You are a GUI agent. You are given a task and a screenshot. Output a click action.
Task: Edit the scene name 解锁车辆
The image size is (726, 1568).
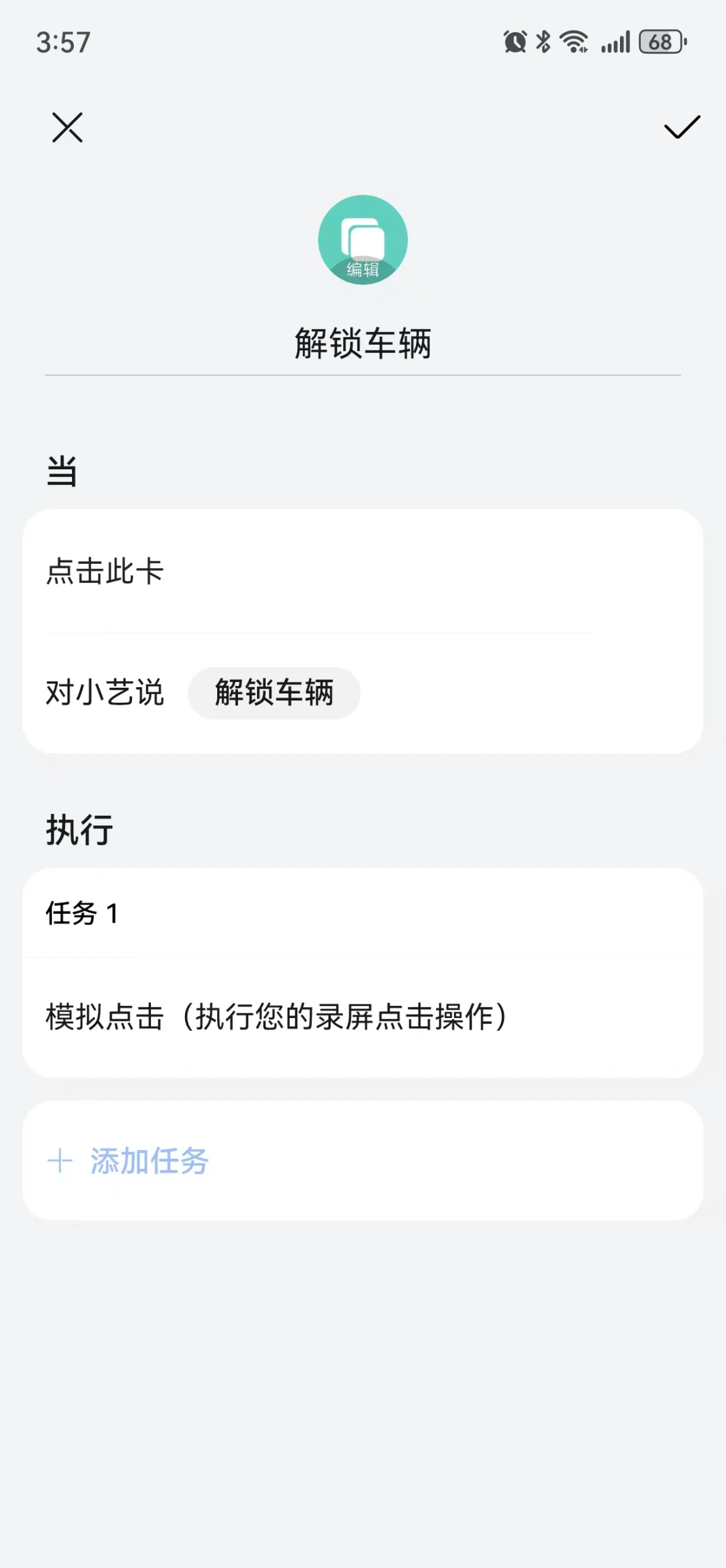(x=363, y=344)
